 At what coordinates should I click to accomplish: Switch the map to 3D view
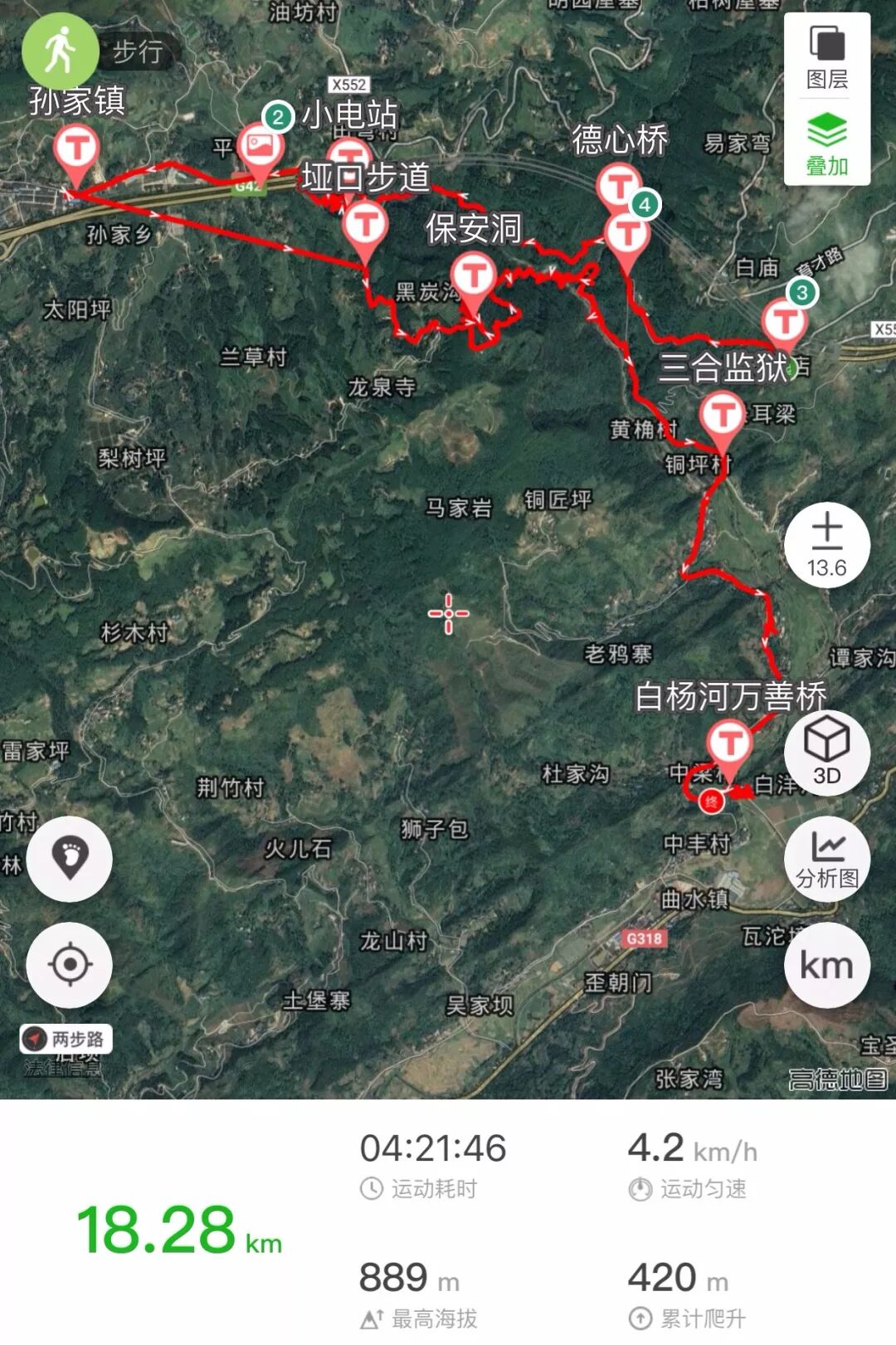click(x=827, y=752)
